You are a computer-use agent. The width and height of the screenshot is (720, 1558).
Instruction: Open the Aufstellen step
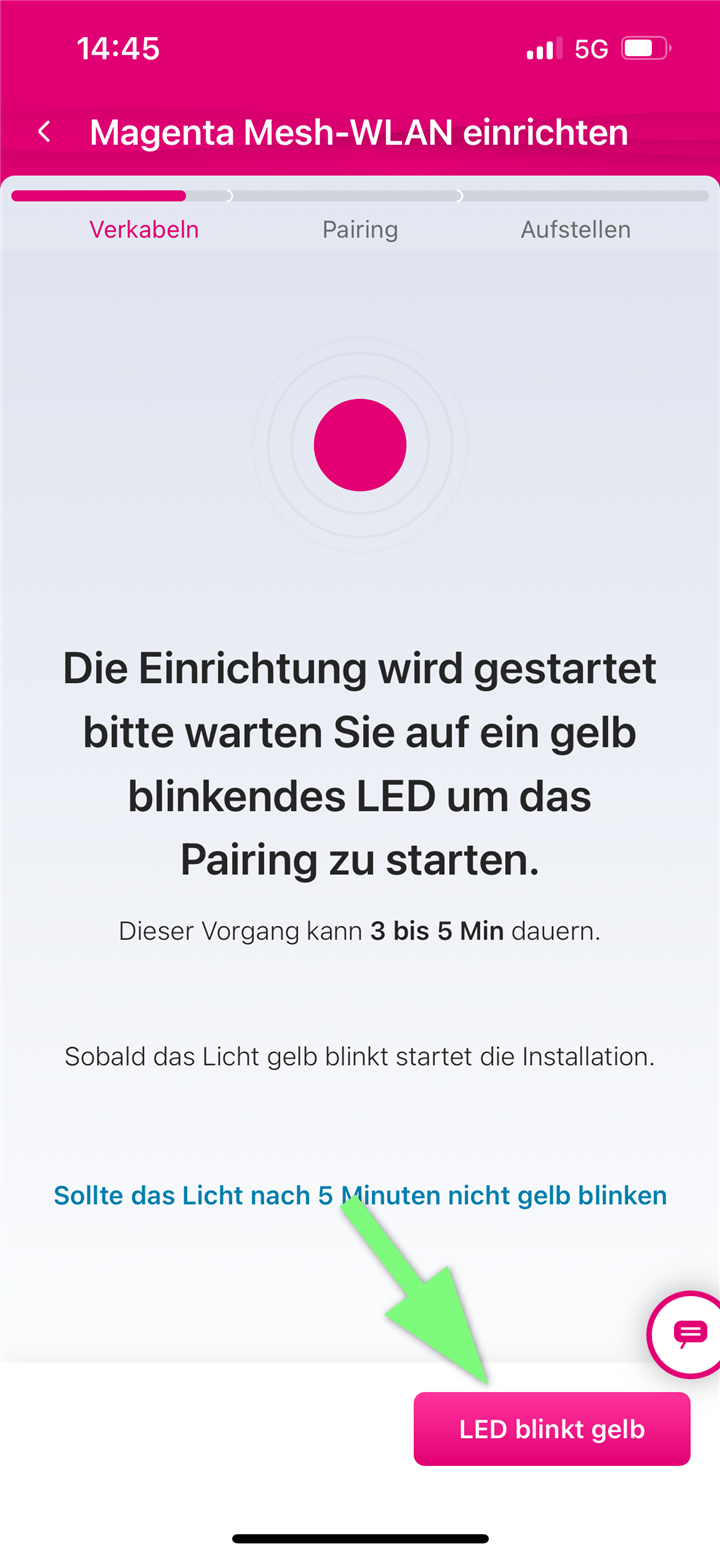click(x=575, y=229)
